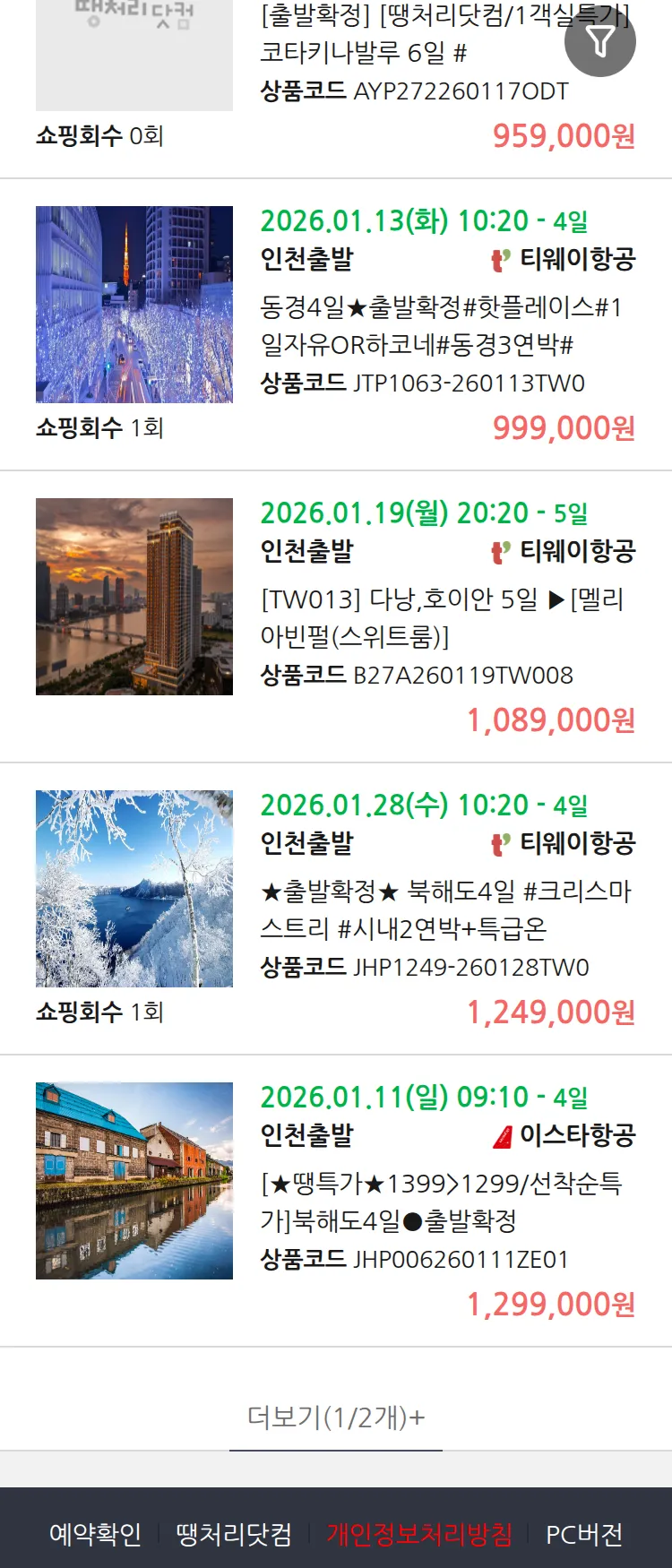672x1568 pixels.
Task: Read the 개인정보처리방침 policy
Action: click(419, 1534)
